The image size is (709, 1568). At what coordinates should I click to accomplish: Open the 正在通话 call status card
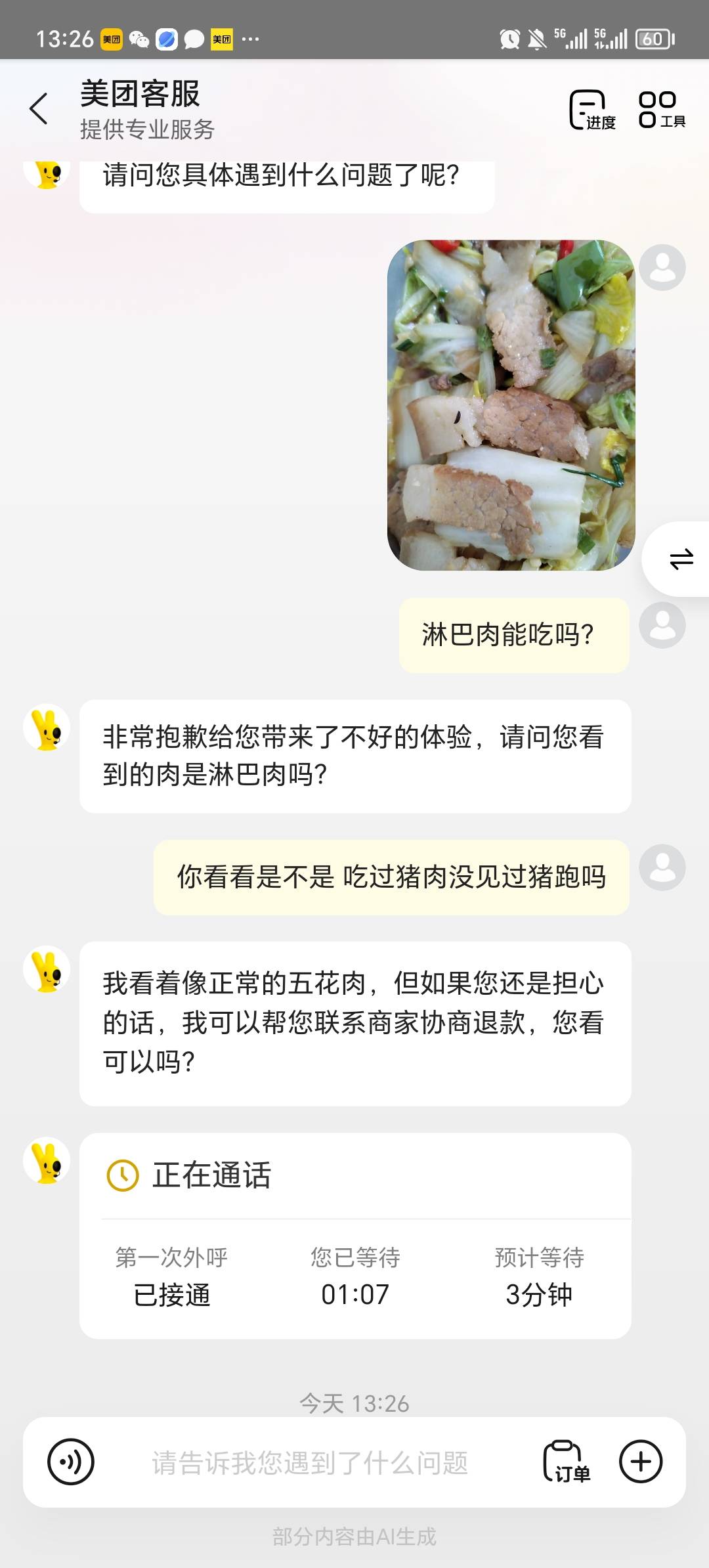(x=354, y=1235)
